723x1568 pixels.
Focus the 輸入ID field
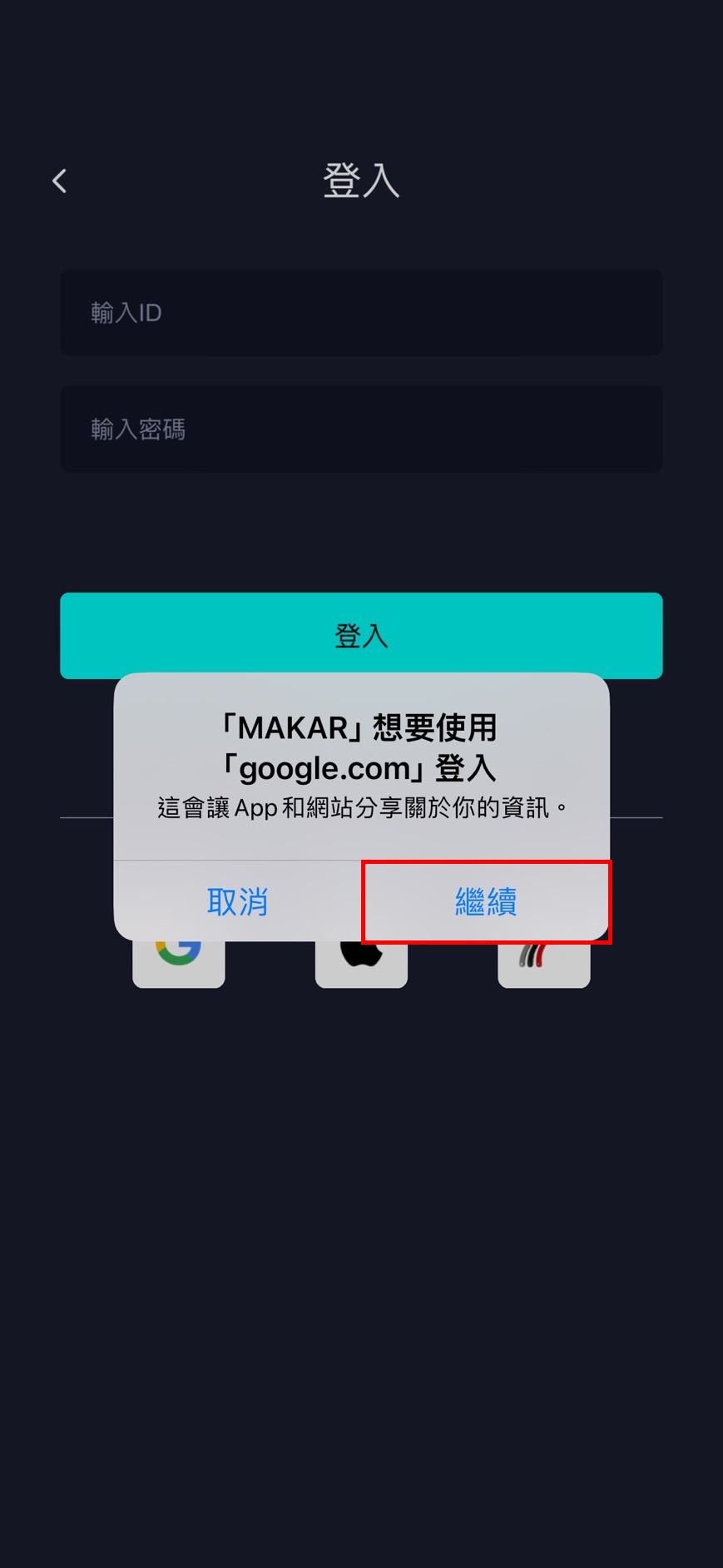(361, 313)
